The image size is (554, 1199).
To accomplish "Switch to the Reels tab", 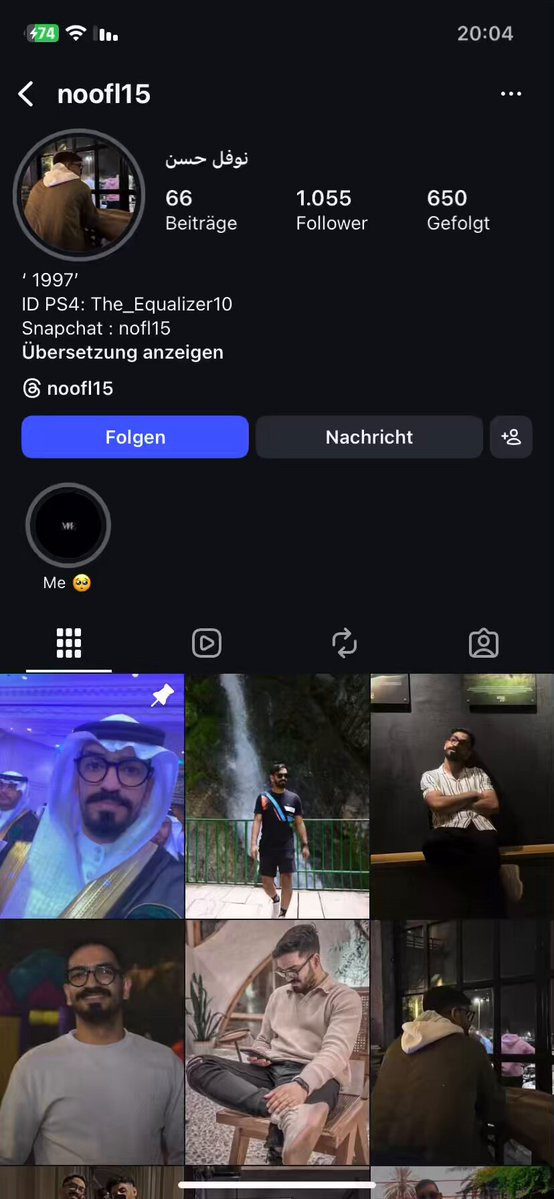I will (207, 643).
